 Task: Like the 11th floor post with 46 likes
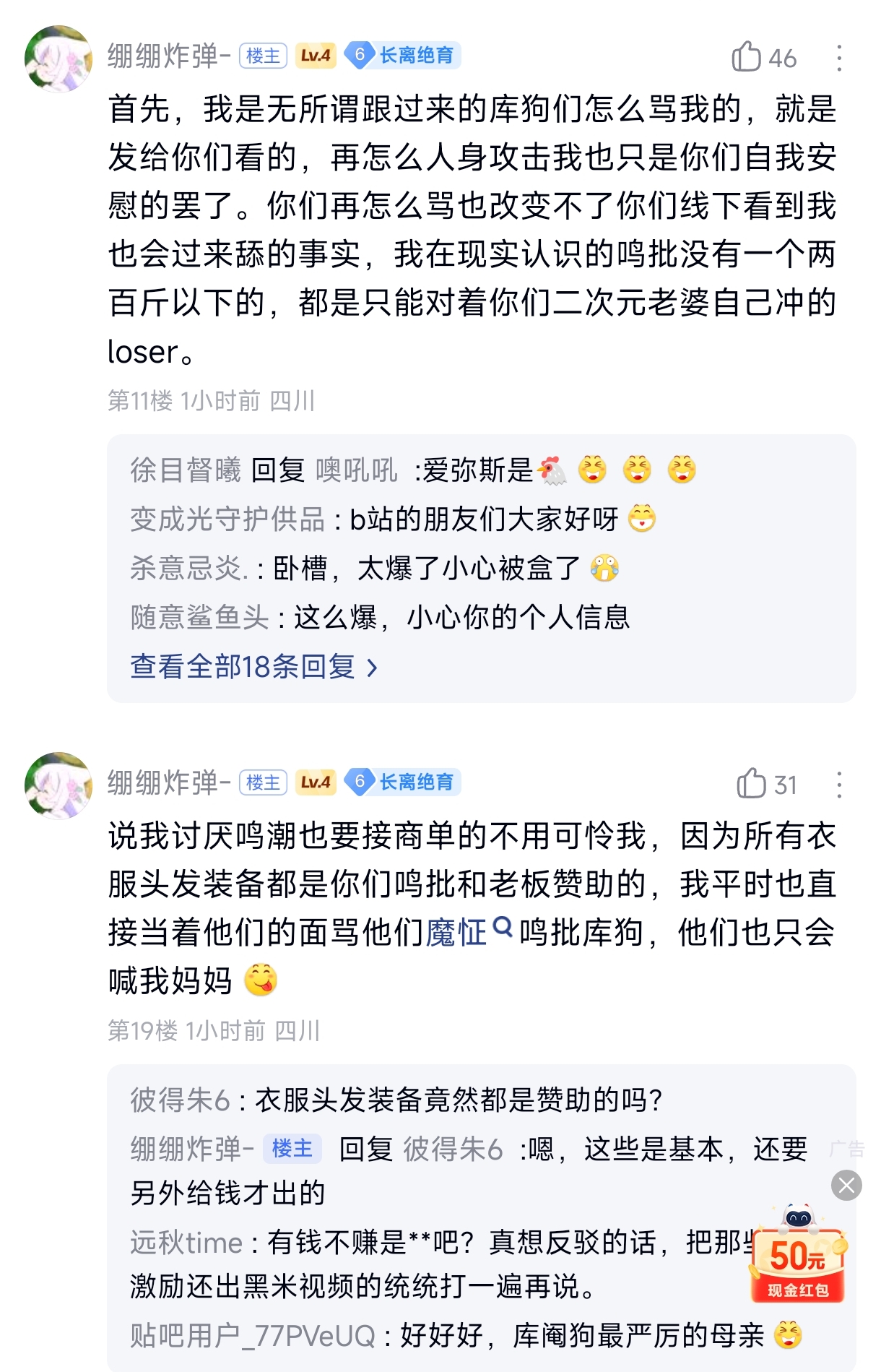[763, 57]
